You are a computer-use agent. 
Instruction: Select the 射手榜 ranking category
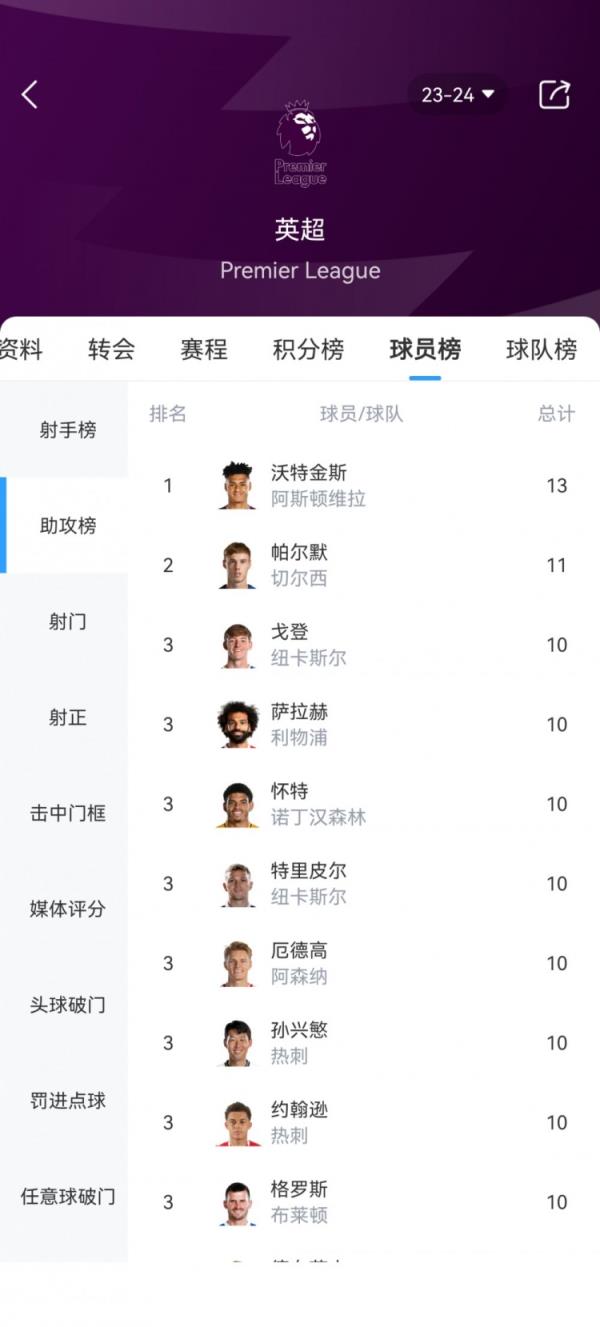[x=68, y=430]
